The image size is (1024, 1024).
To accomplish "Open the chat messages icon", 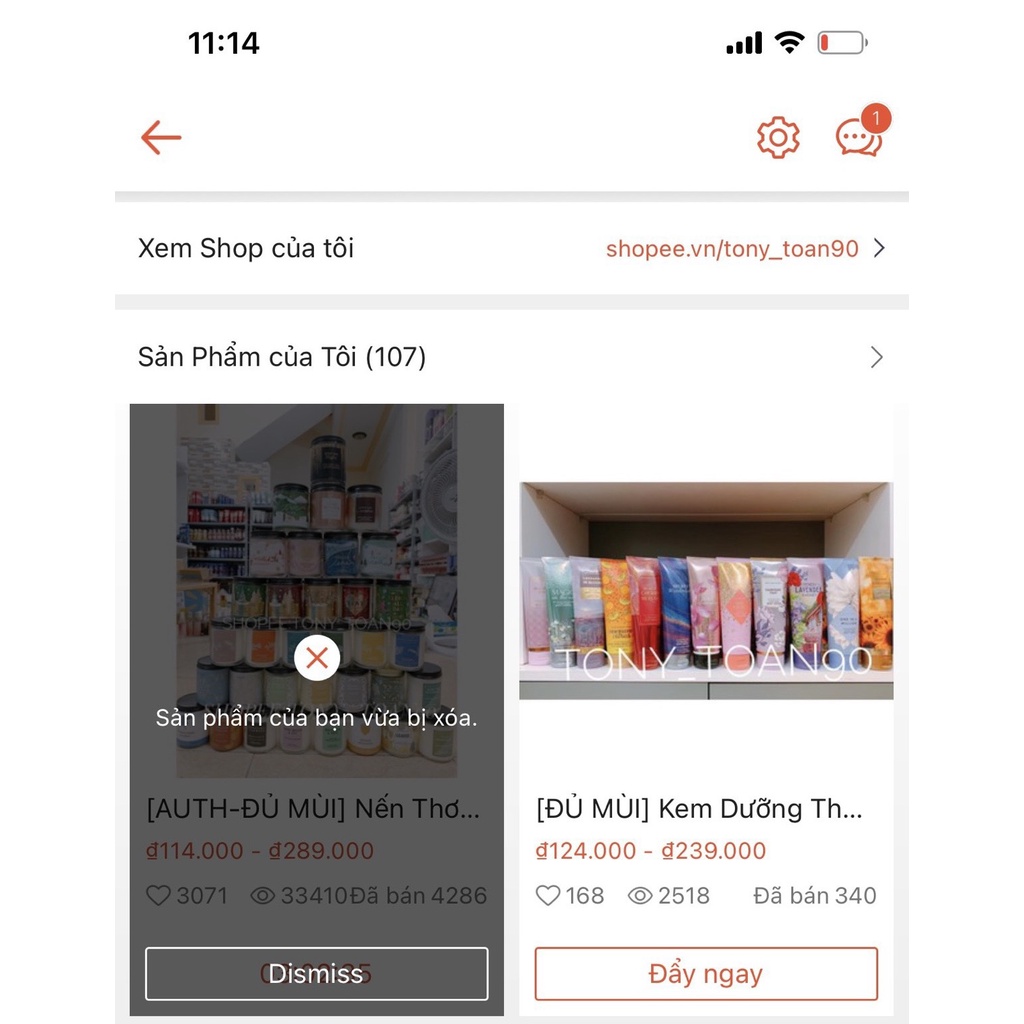I will click(859, 138).
